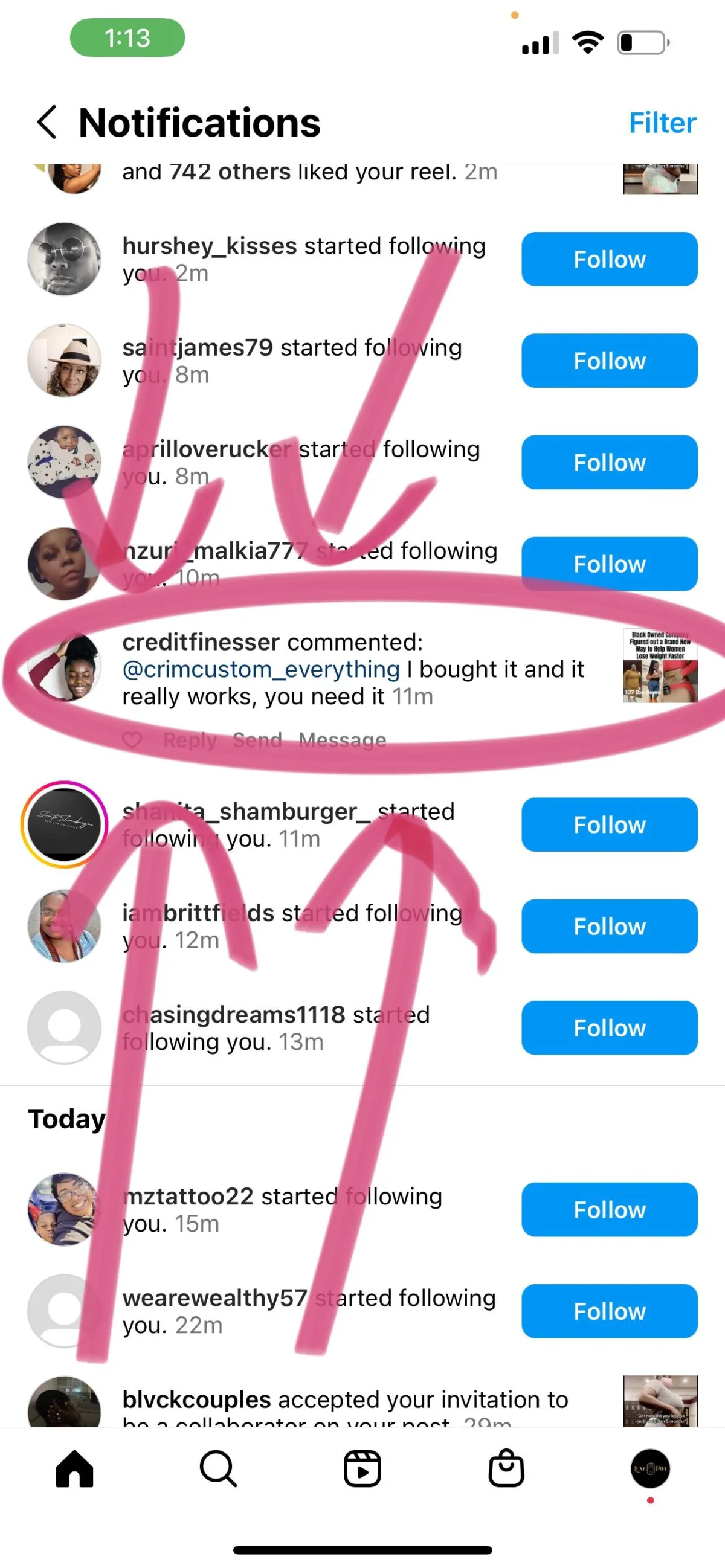The image size is (725, 1568).
Task: Follow chasingdreams1118 back
Action: (610, 1028)
